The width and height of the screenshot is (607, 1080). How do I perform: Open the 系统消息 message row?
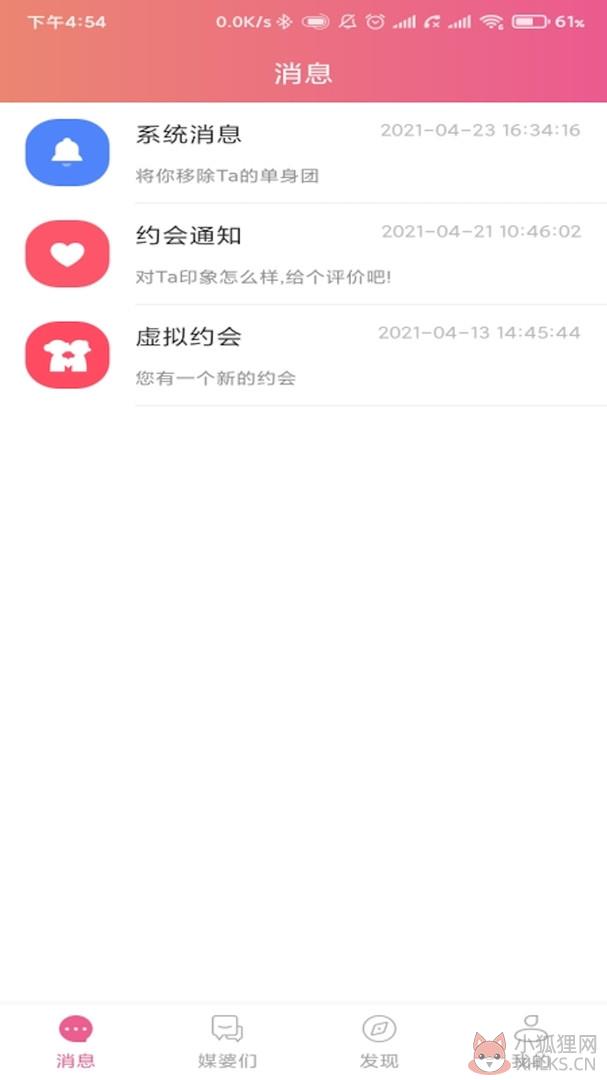point(303,153)
